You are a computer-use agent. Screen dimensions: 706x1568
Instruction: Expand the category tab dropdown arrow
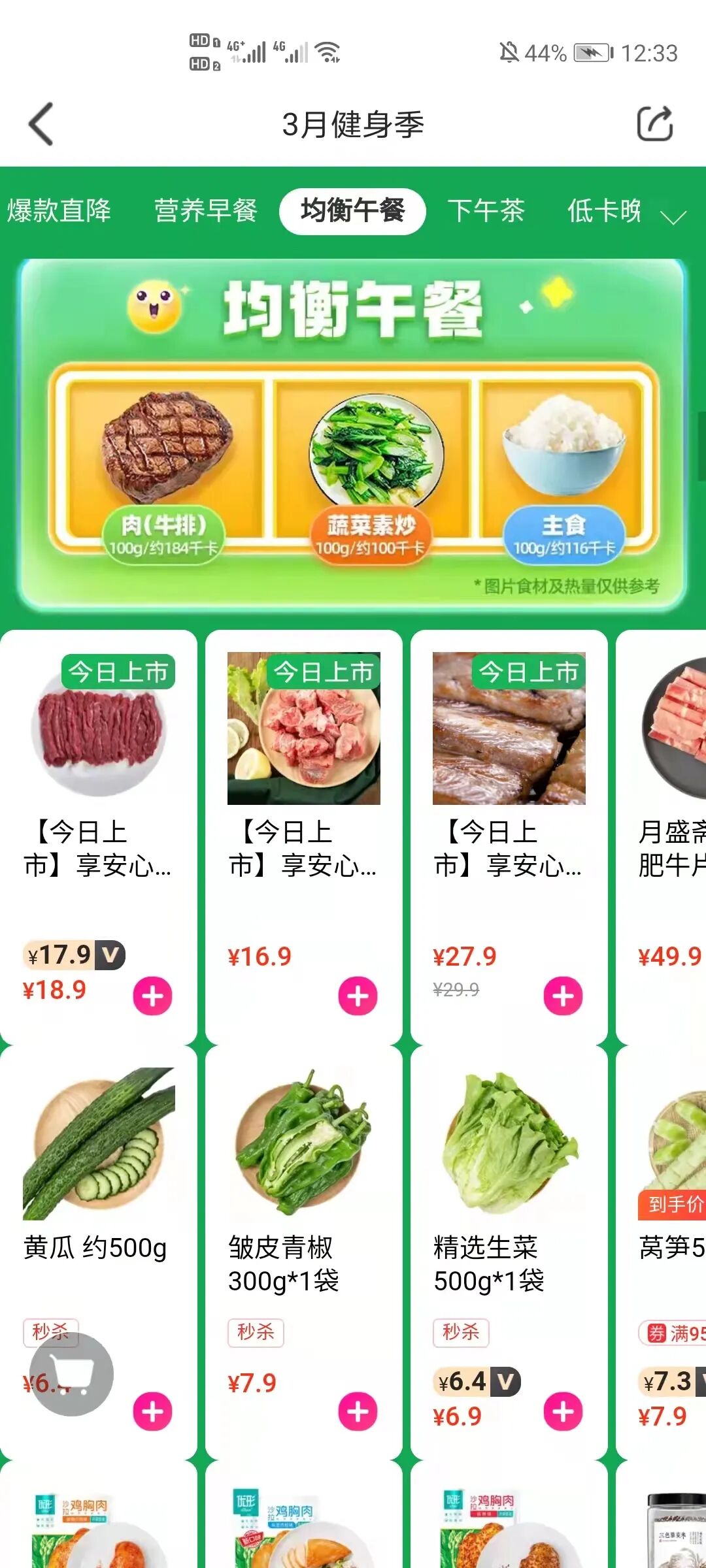673,217
